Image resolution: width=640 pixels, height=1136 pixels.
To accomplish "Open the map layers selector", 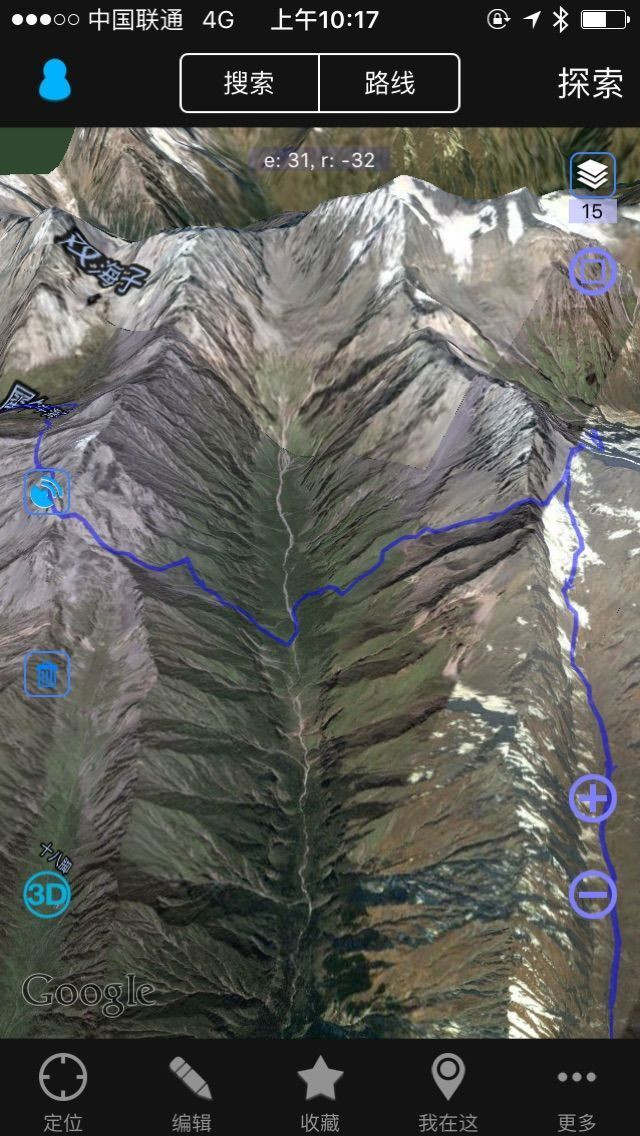I will (x=592, y=175).
